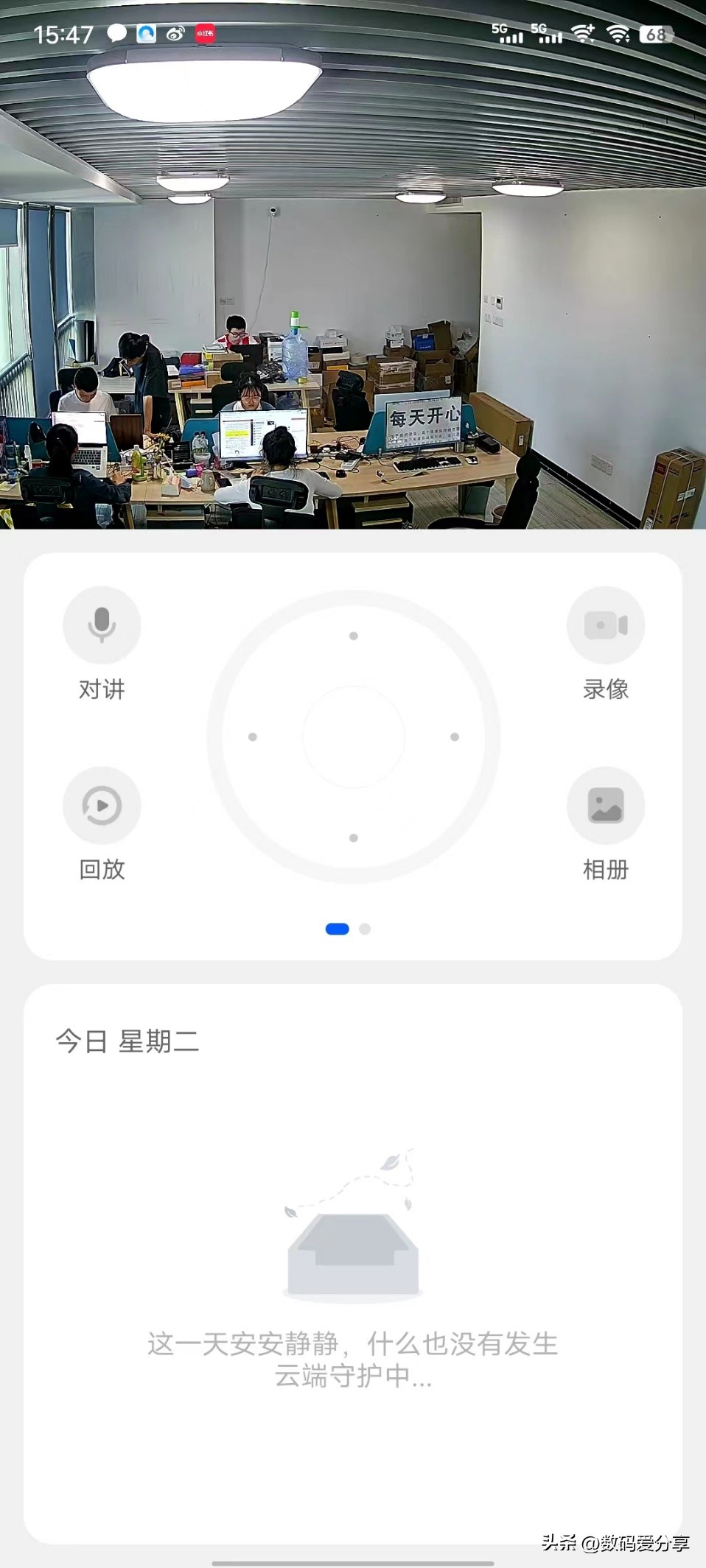Pan camera left using the left PTZ dot
The width and height of the screenshot is (706, 1568).
254,734
